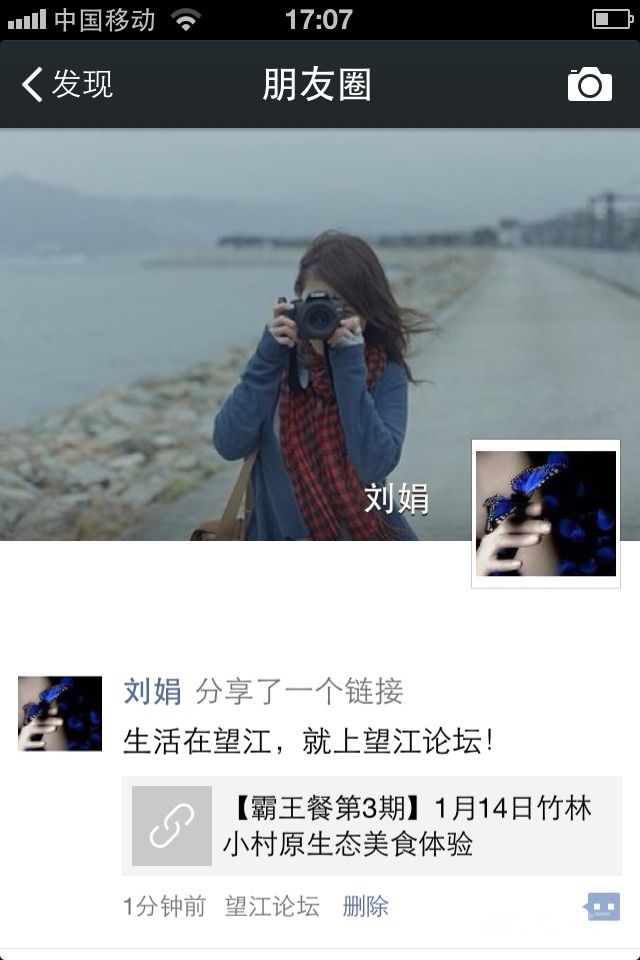The image size is (640, 960).
Task: Open the 望江论坛 source link
Action: [x=272, y=907]
